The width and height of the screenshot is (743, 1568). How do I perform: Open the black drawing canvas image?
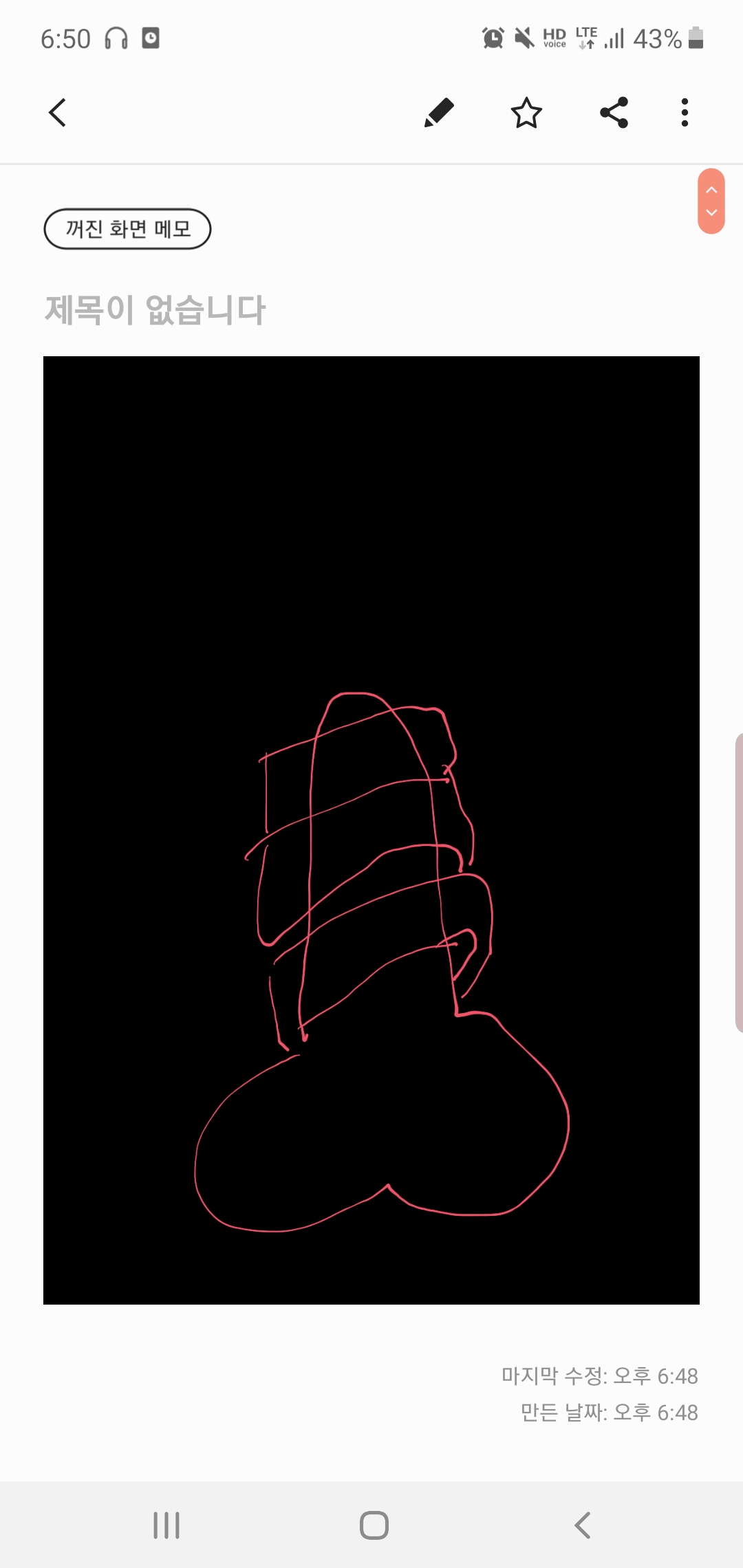coord(371,830)
